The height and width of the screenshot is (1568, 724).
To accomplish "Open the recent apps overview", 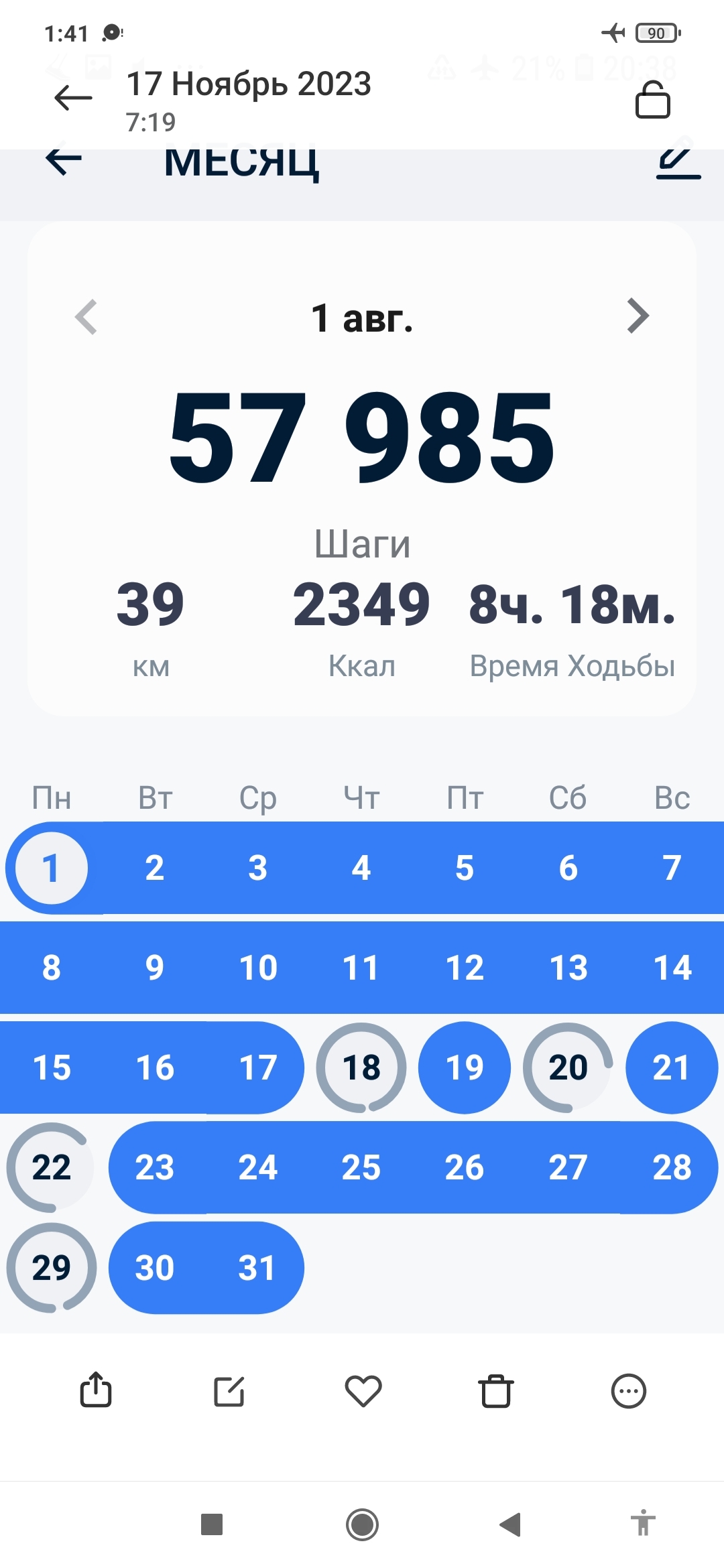I will [212, 1524].
